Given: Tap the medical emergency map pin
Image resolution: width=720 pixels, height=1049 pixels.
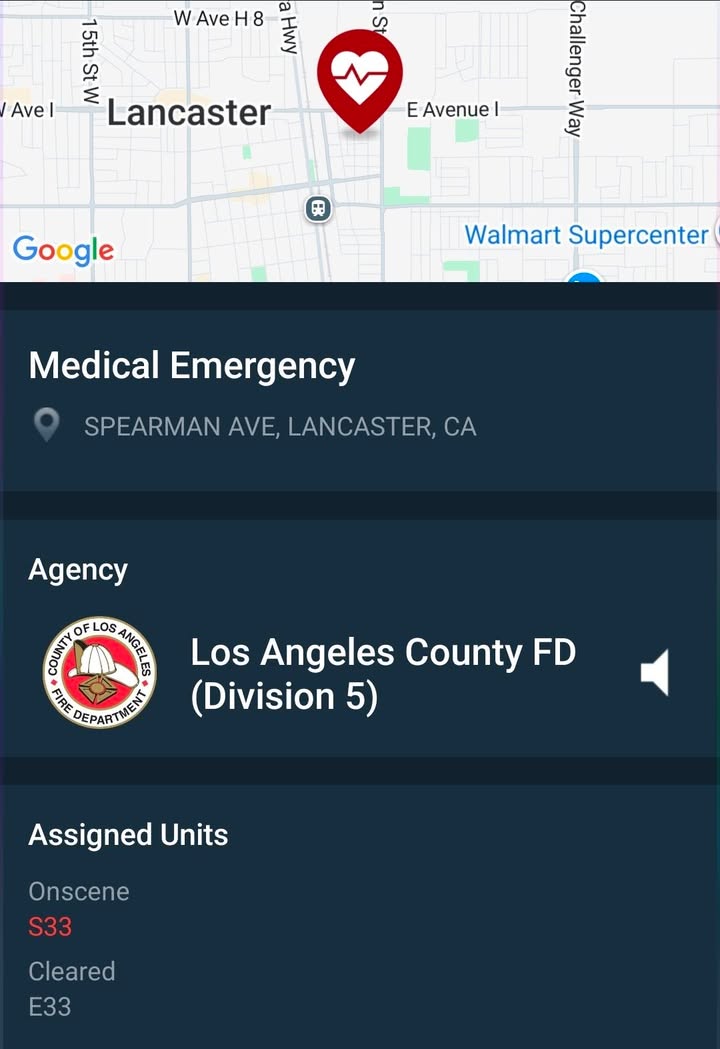Looking at the screenshot, I should pyautogui.click(x=360, y=80).
